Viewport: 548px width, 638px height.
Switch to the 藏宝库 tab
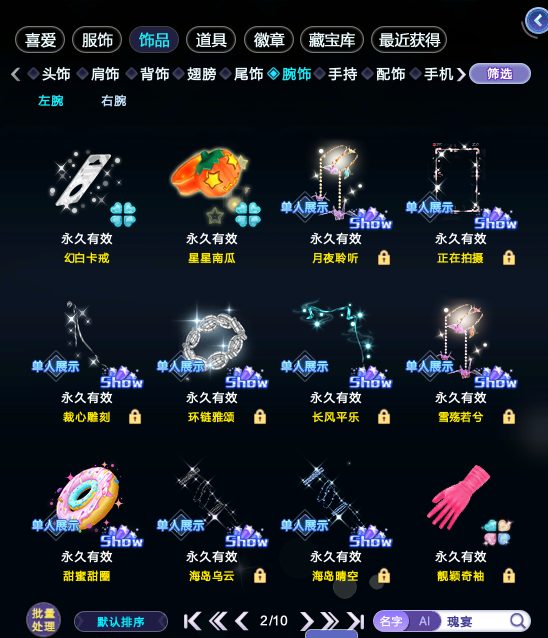(x=332, y=40)
